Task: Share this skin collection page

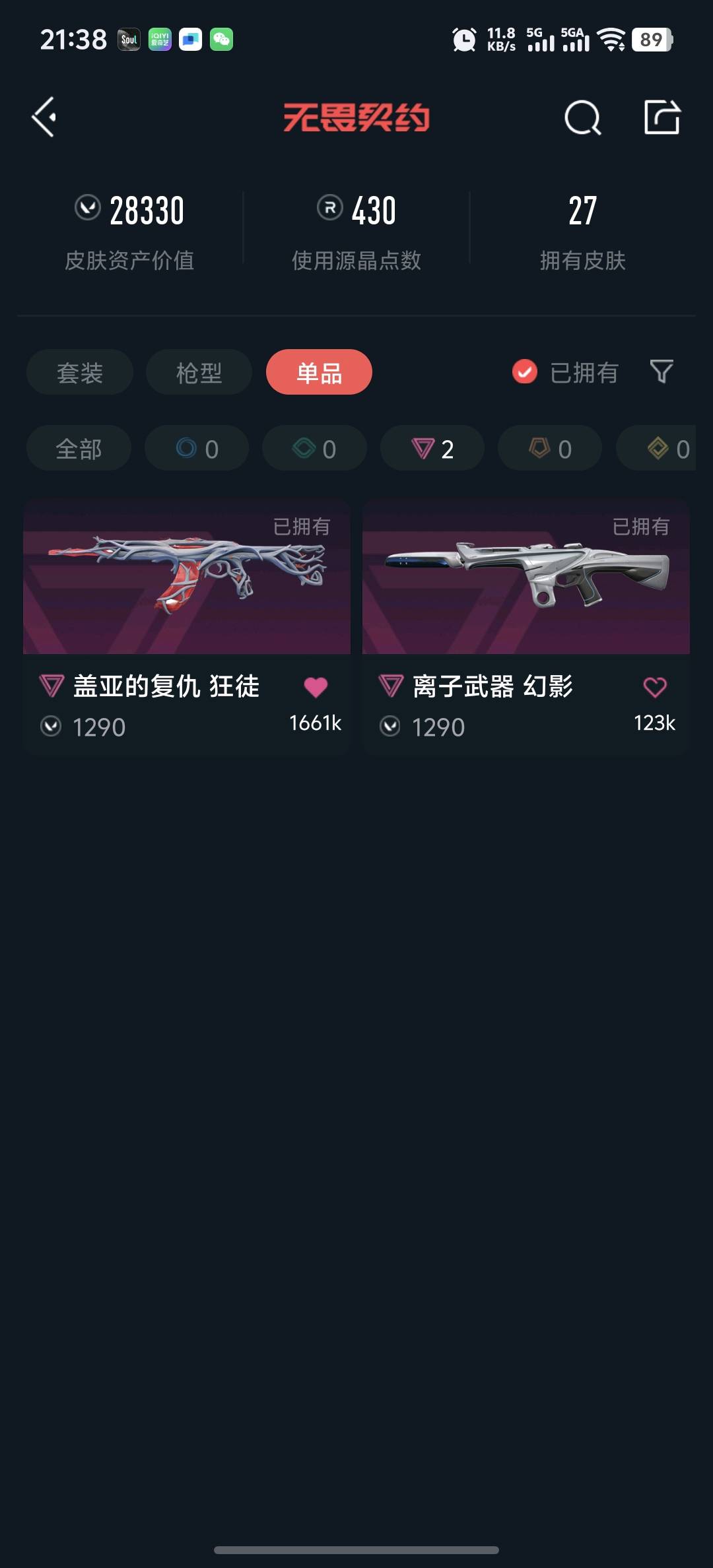Action: click(662, 118)
